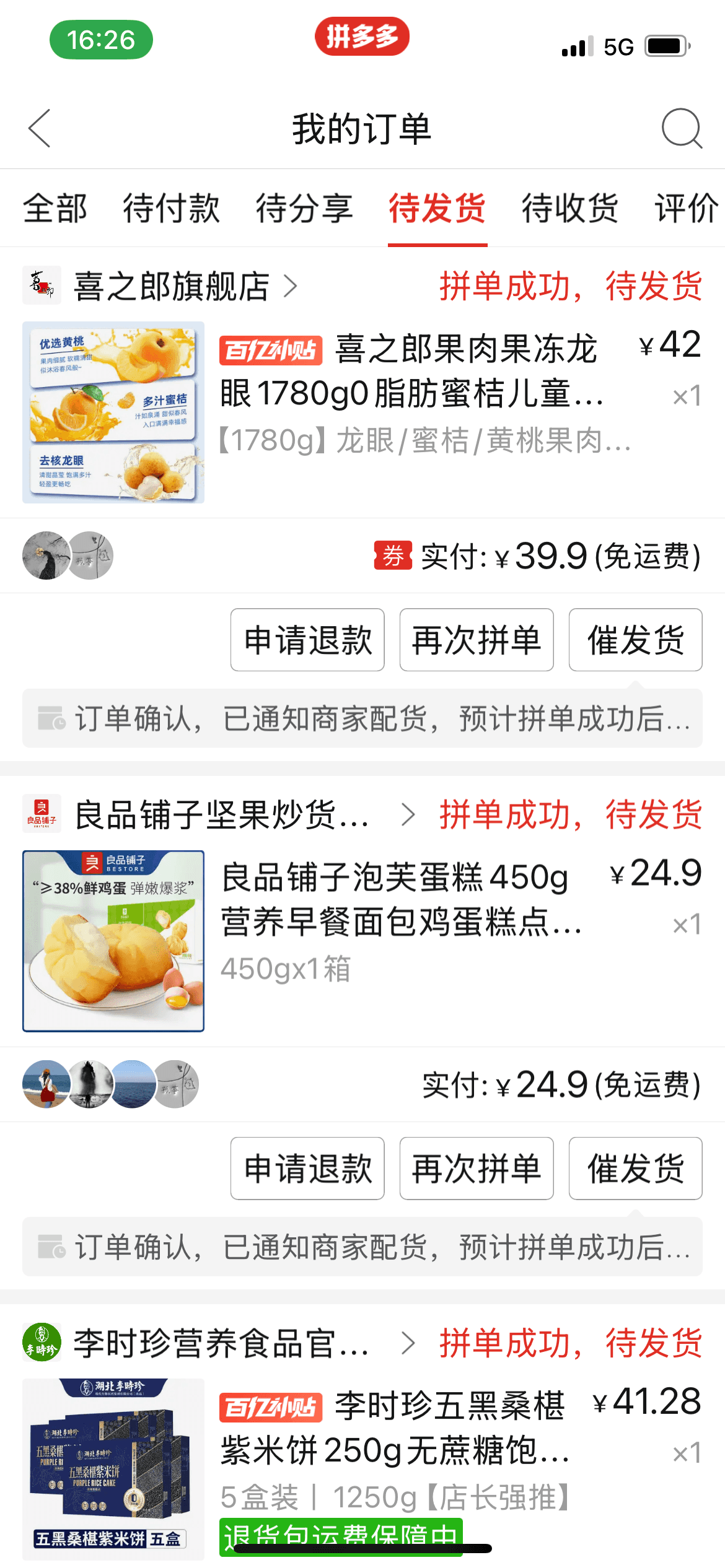Switch to the 全部 tab
This screenshot has height=1568, width=725.
pos(55,209)
